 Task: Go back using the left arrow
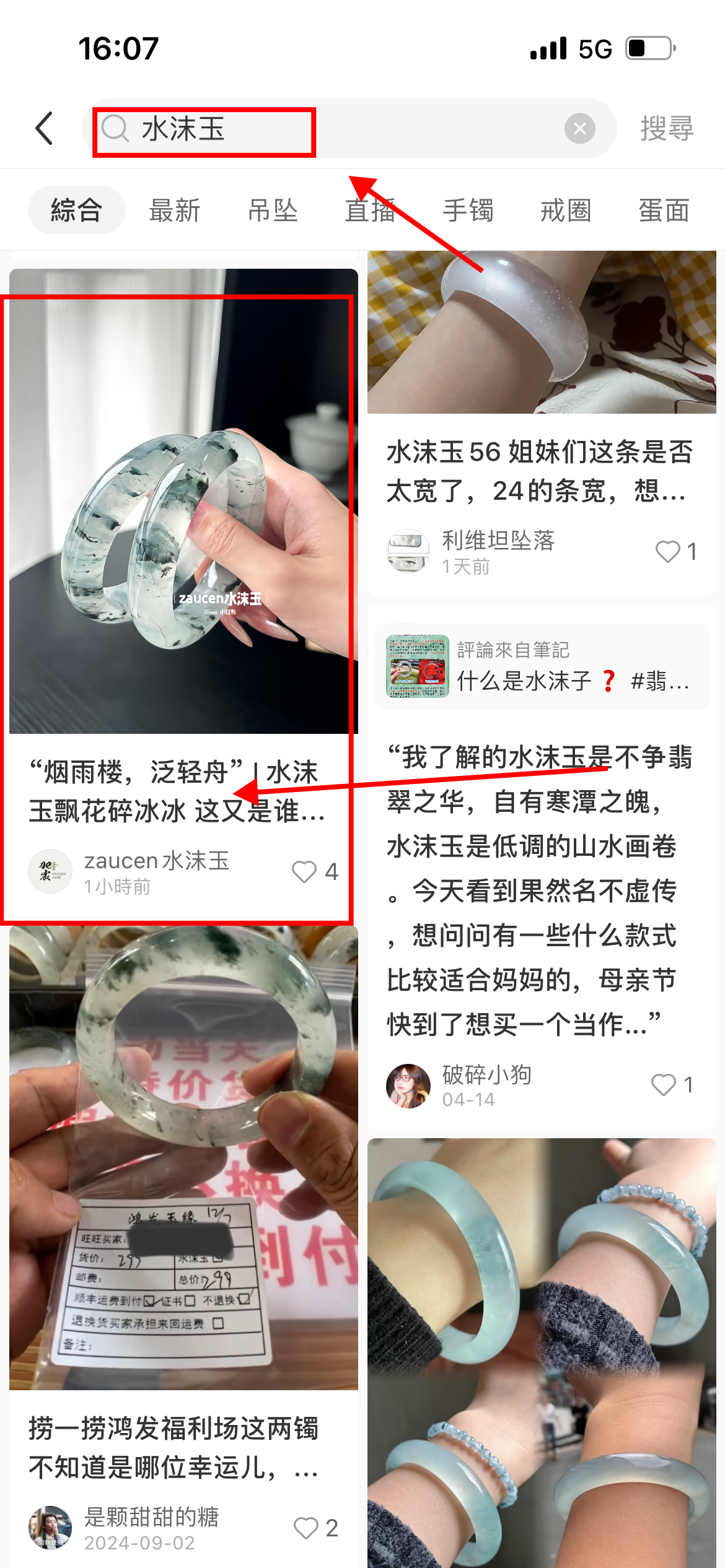pos(44,129)
